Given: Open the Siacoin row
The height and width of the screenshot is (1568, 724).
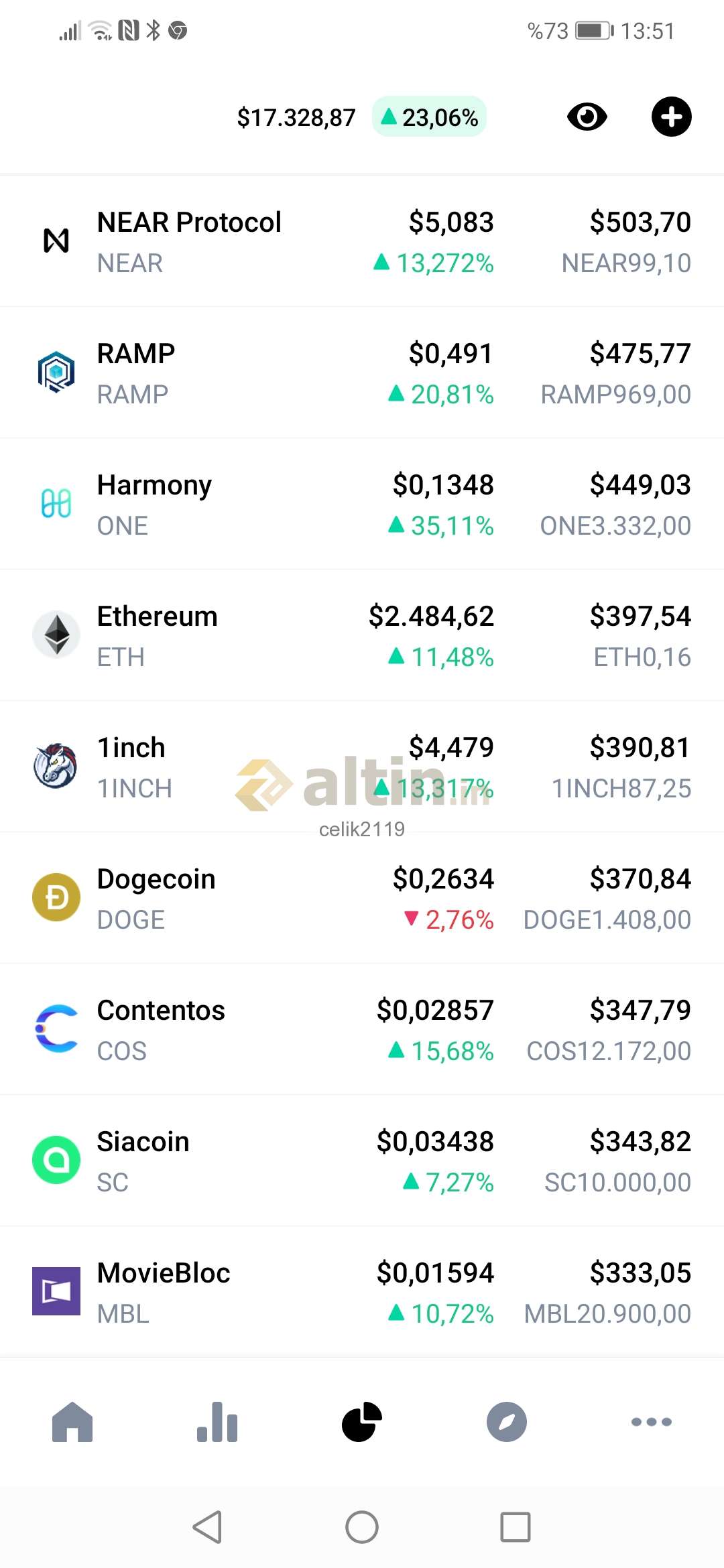Looking at the screenshot, I should (x=362, y=1161).
